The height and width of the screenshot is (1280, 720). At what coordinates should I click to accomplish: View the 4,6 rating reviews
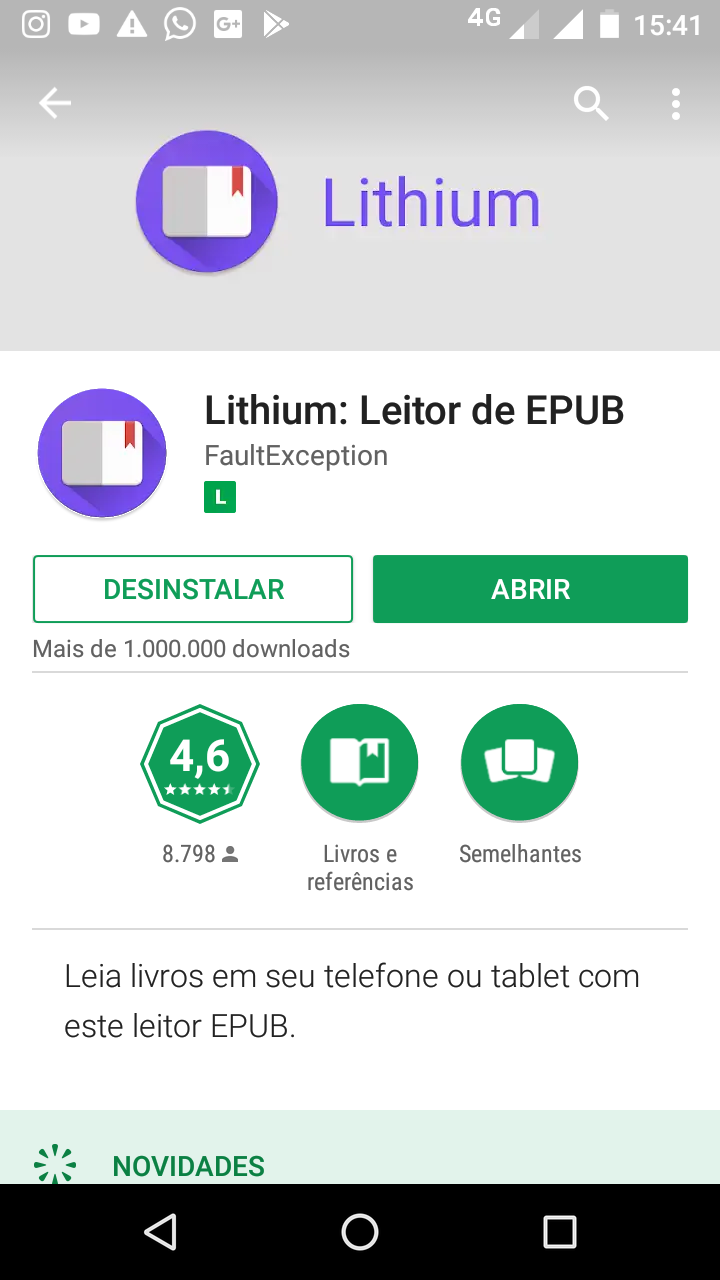(x=200, y=763)
